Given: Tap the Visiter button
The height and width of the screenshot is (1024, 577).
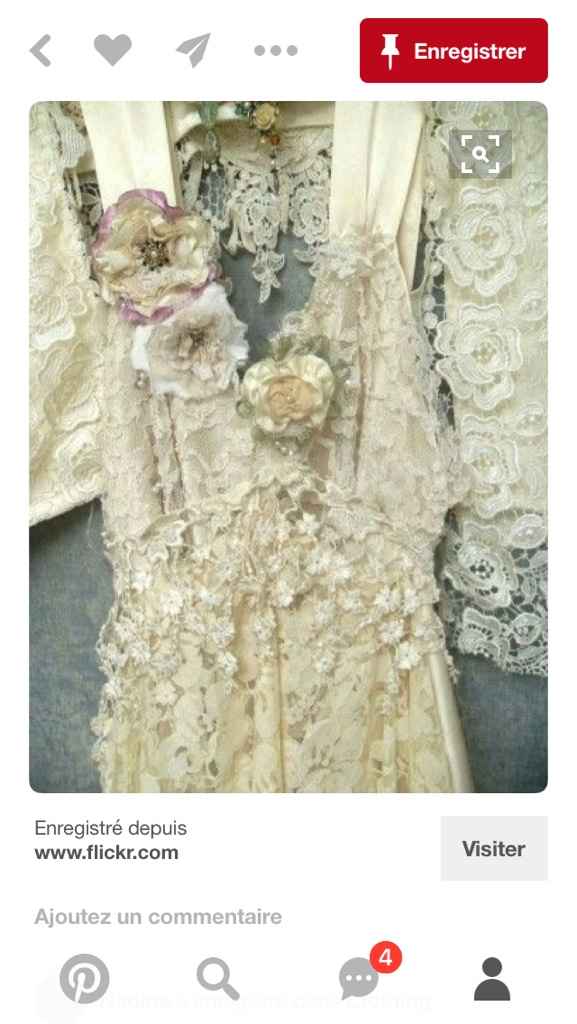Looking at the screenshot, I should point(493,848).
